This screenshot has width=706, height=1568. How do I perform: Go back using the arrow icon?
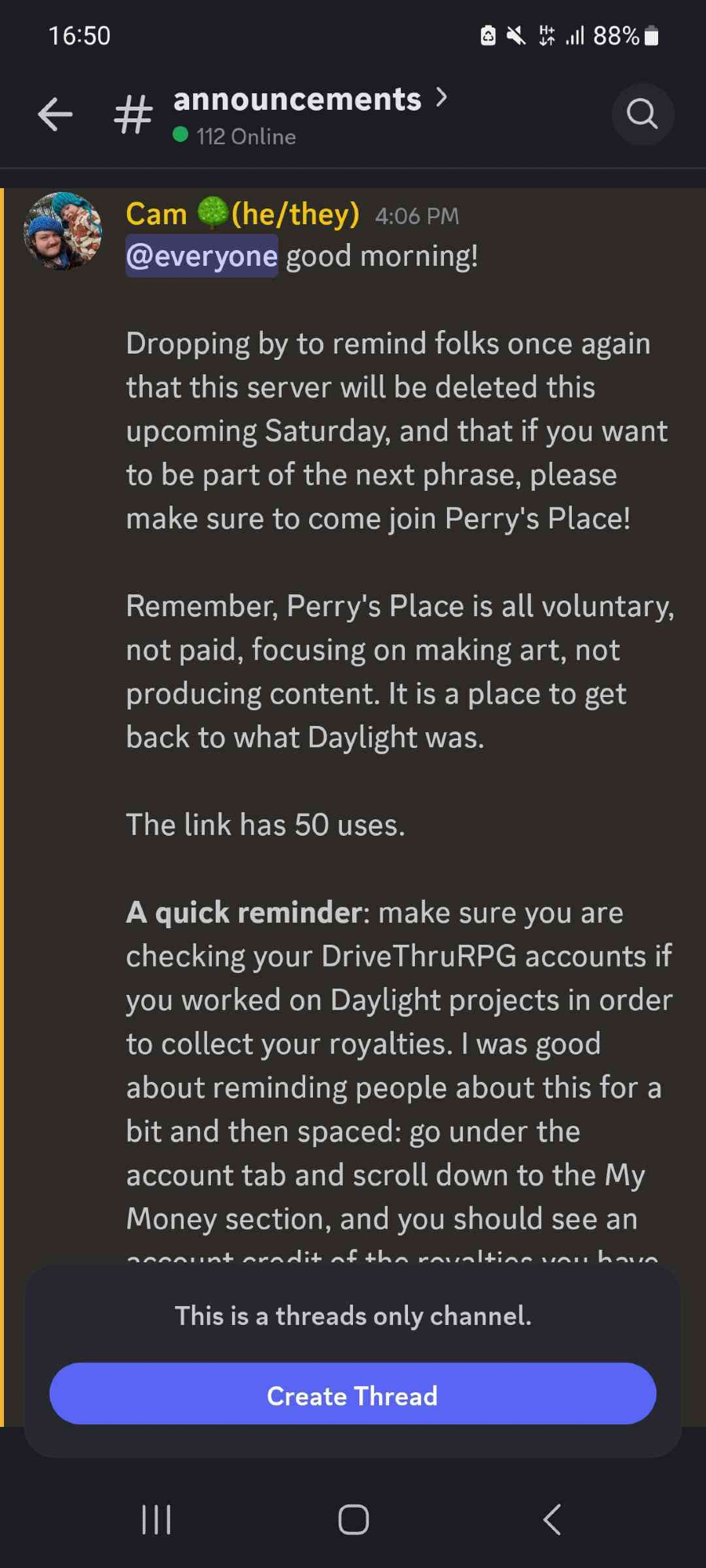[55, 114]
